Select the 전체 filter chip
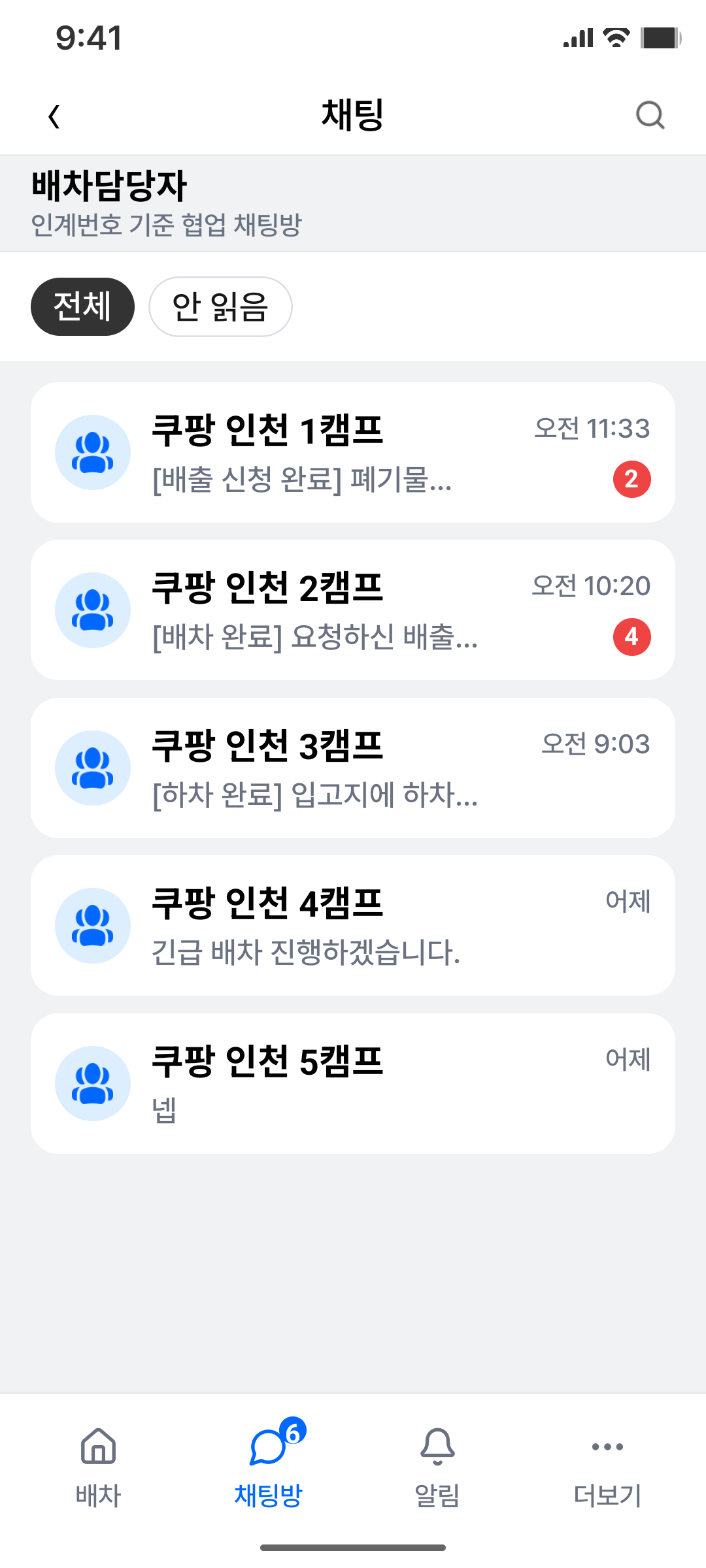 point(82,306)
